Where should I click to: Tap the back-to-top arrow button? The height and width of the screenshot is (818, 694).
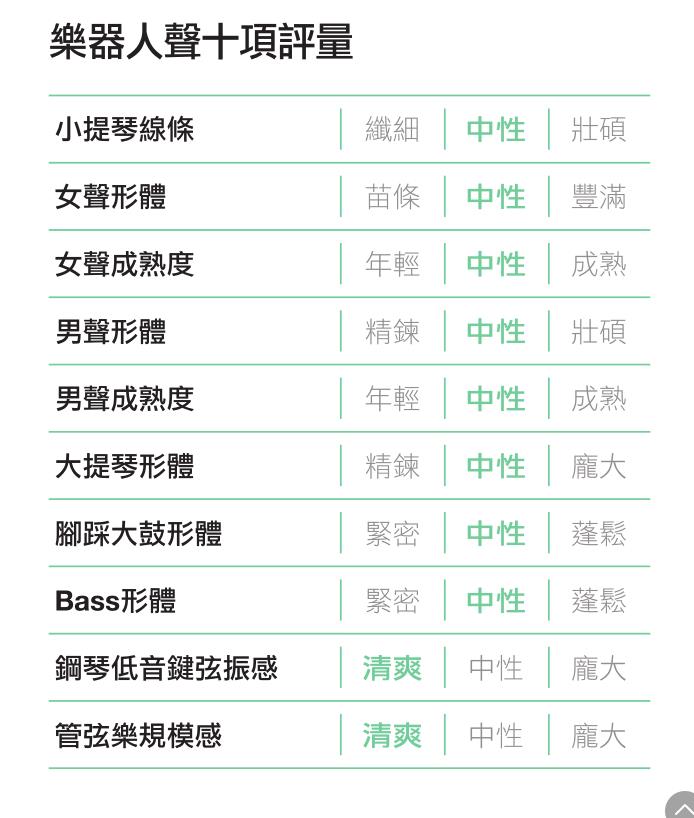682,807
